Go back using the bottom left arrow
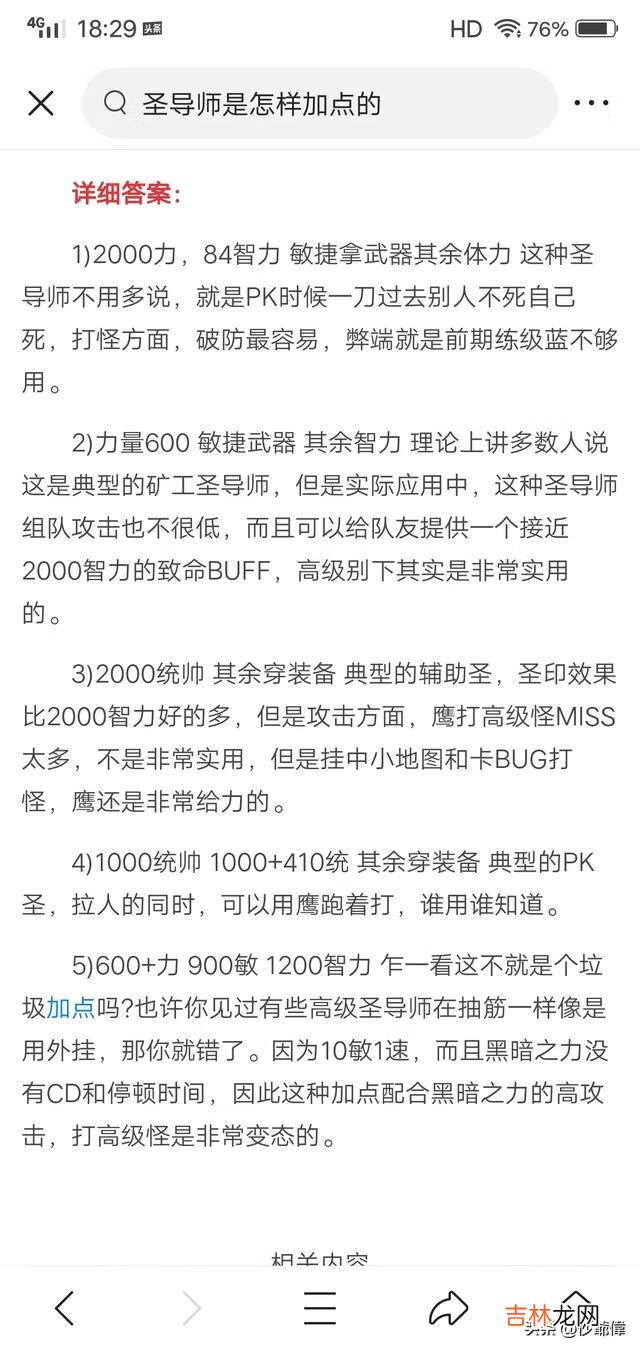The image size is (640, 1351). coord(64,1307)
